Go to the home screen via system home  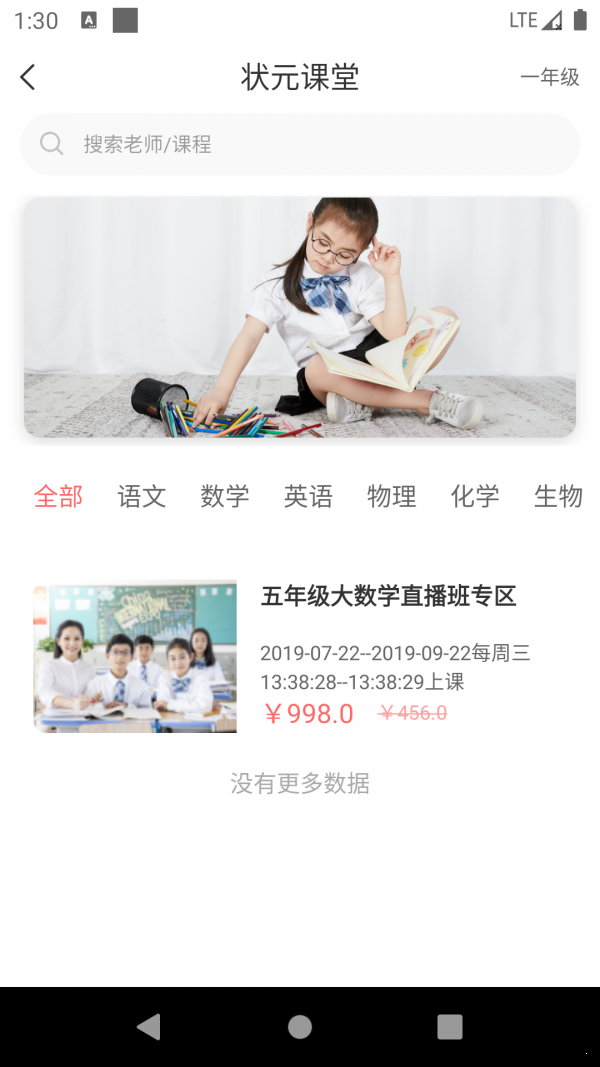click(x=300, y=1026)
